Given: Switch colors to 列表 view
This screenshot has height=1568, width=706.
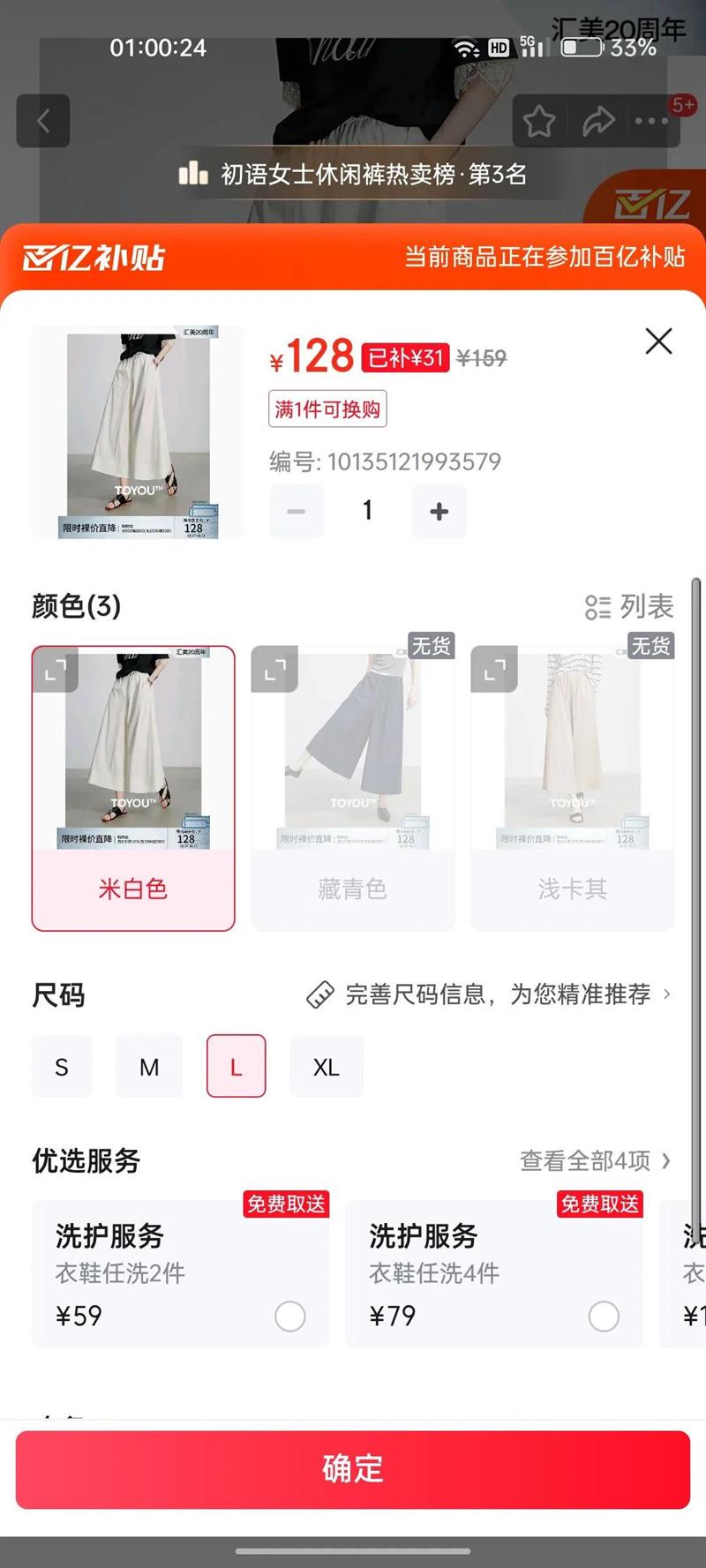Looking at the screenshot, I should coord(629,606).
